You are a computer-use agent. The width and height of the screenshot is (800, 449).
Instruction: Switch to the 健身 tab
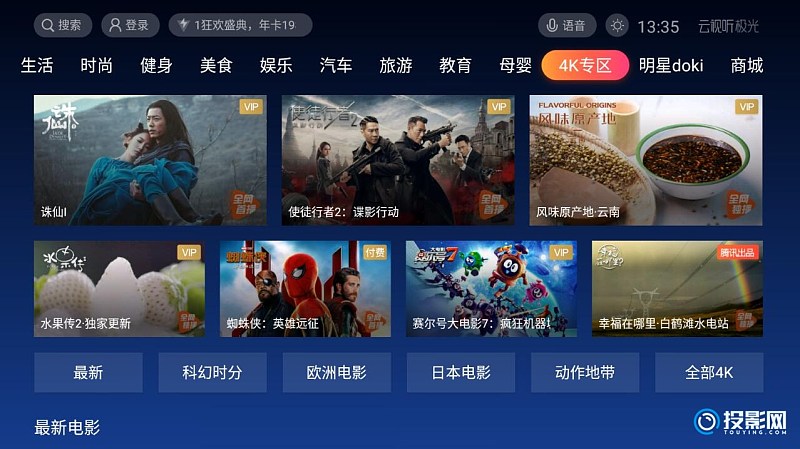pyautogui.click(x=156, y=66)
